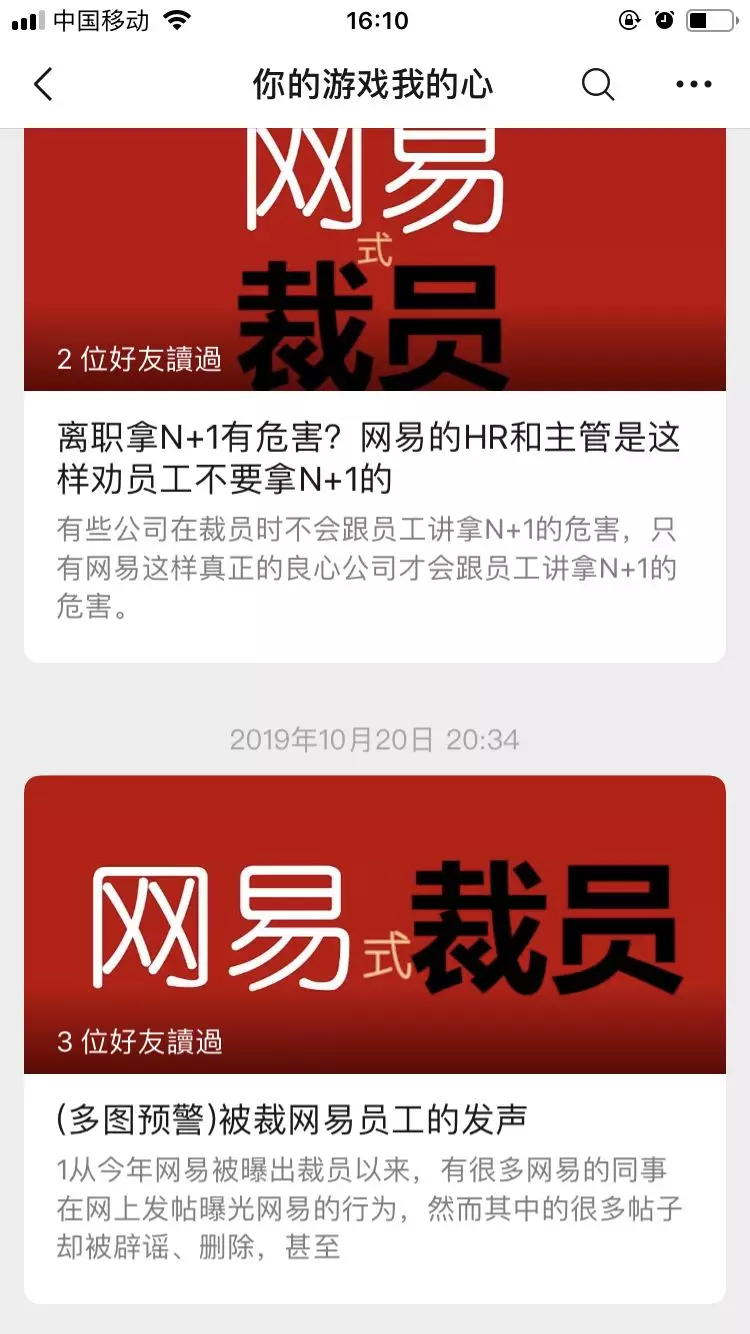Open the three-dot overflow menu
The width and height of the screenshot is (750, 1334).
click(x=693, y=85)
